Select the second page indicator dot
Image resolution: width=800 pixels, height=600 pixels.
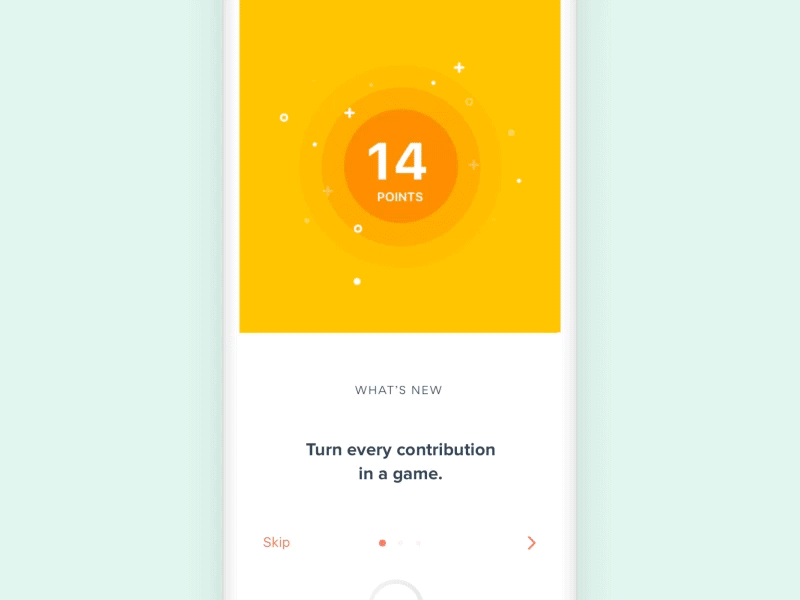[400, 543]
